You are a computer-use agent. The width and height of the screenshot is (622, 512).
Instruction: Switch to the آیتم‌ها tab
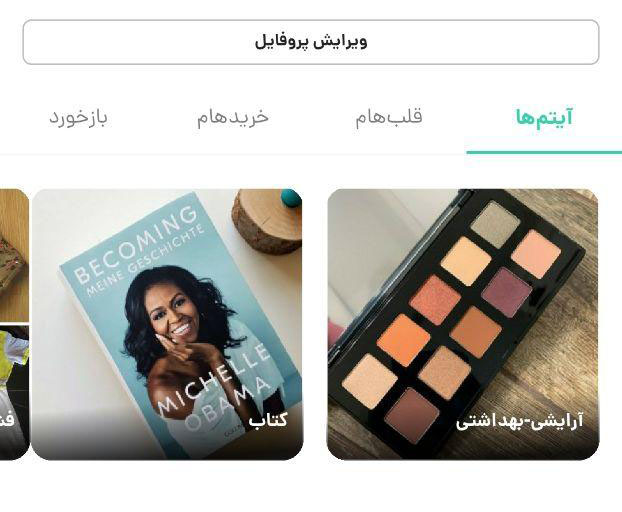click(544, 118)
